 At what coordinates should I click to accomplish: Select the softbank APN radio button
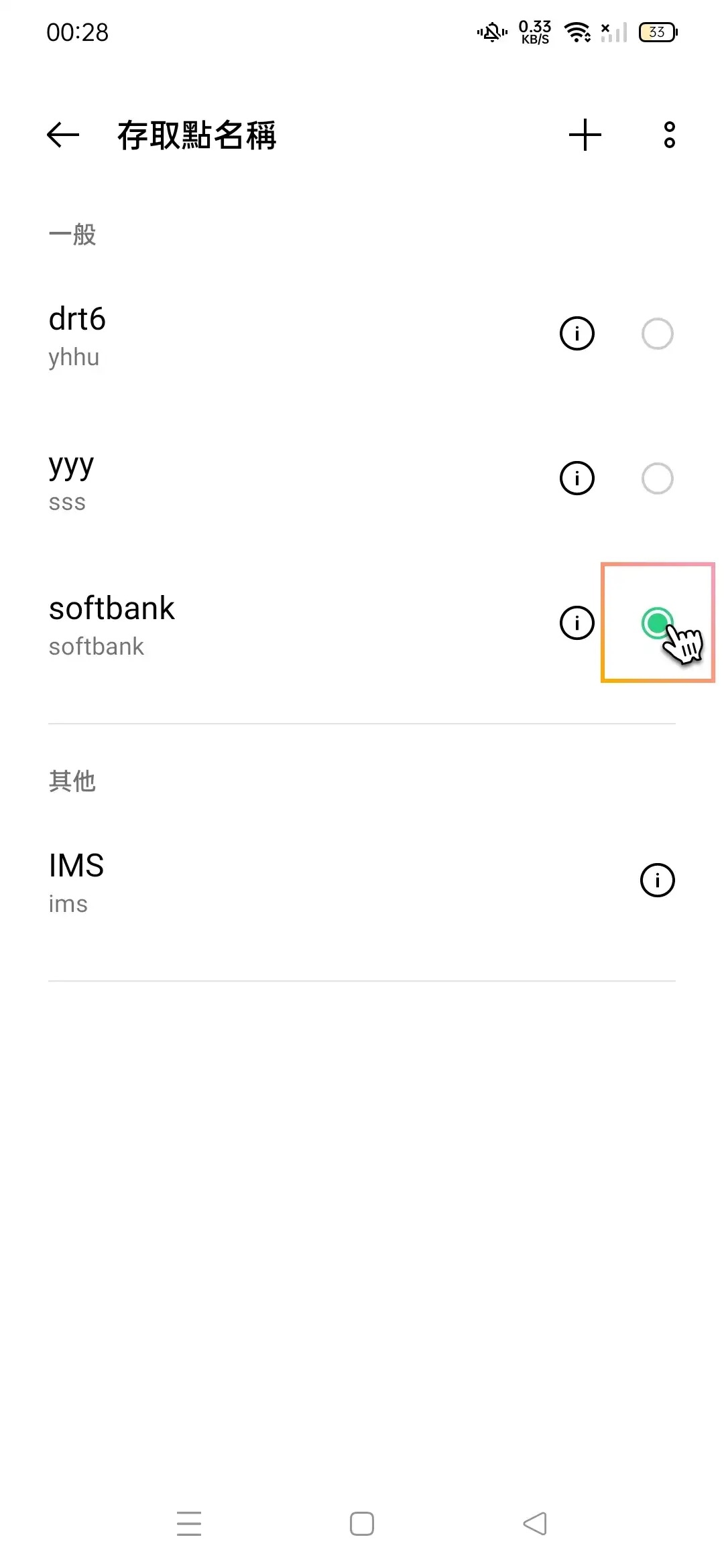pyautogui.click(x=657, y=623)
